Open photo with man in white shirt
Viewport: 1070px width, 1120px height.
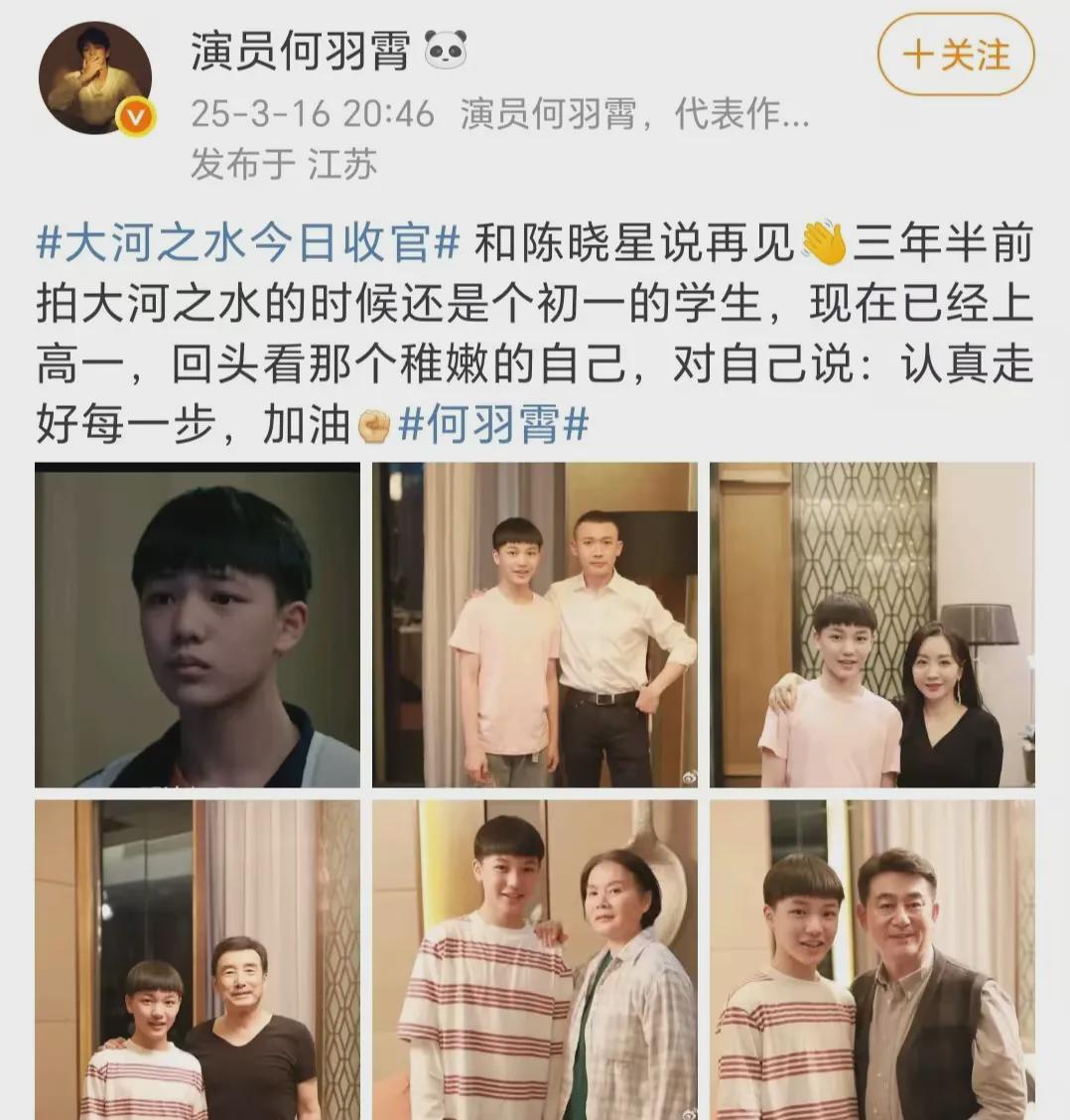point(535,626)
